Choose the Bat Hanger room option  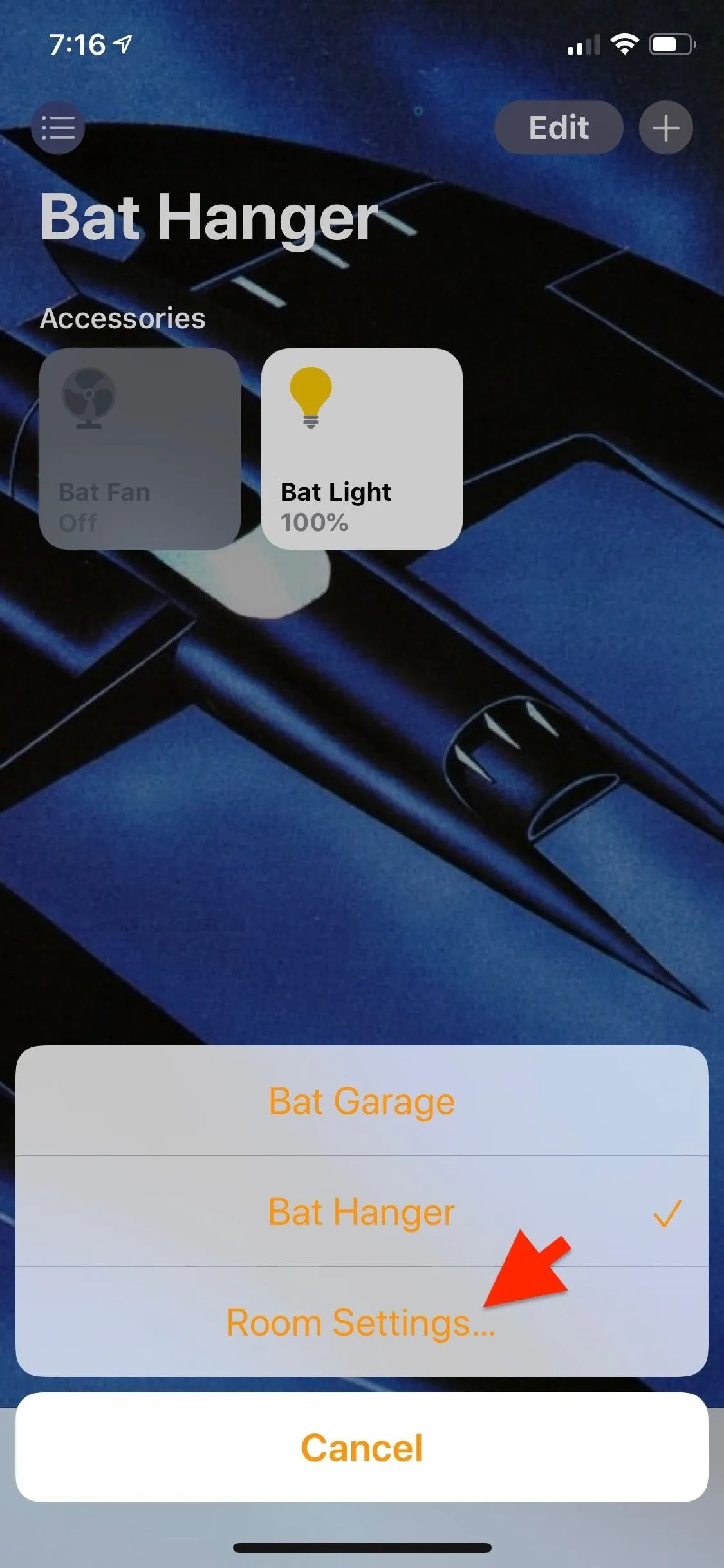362,1211
